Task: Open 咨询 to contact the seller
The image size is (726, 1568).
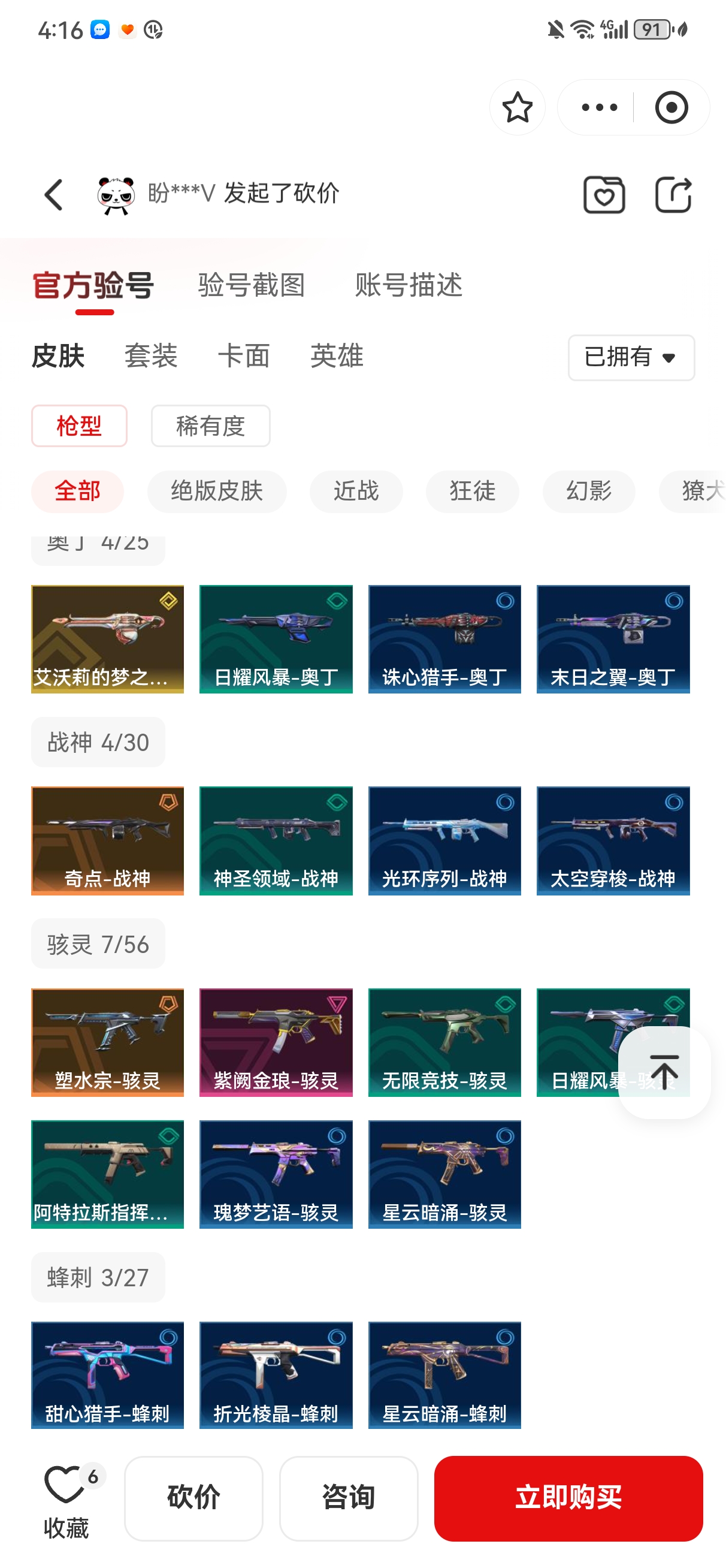Action: (x=348, y=1497)
